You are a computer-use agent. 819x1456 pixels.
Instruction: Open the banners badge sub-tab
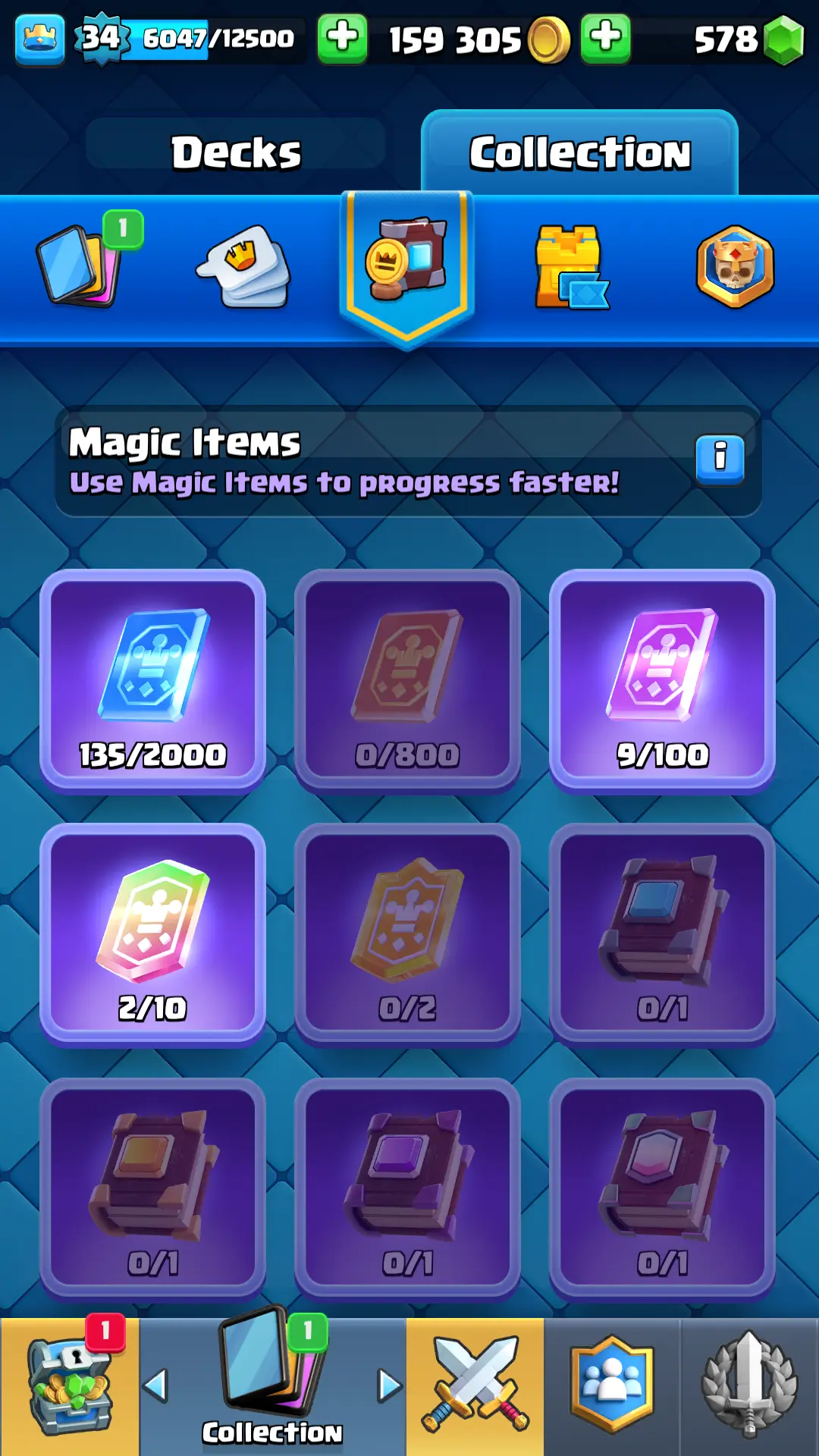coord(734,267)
